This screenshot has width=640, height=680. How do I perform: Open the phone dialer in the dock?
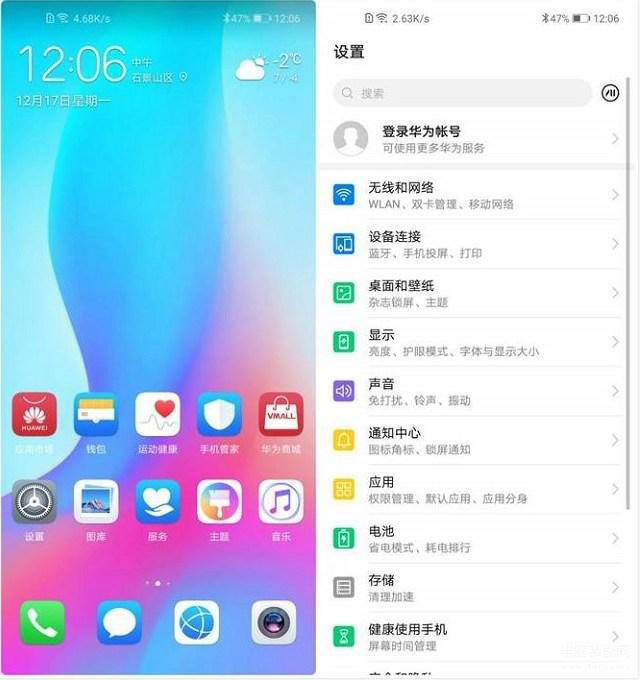coord(42,623)
